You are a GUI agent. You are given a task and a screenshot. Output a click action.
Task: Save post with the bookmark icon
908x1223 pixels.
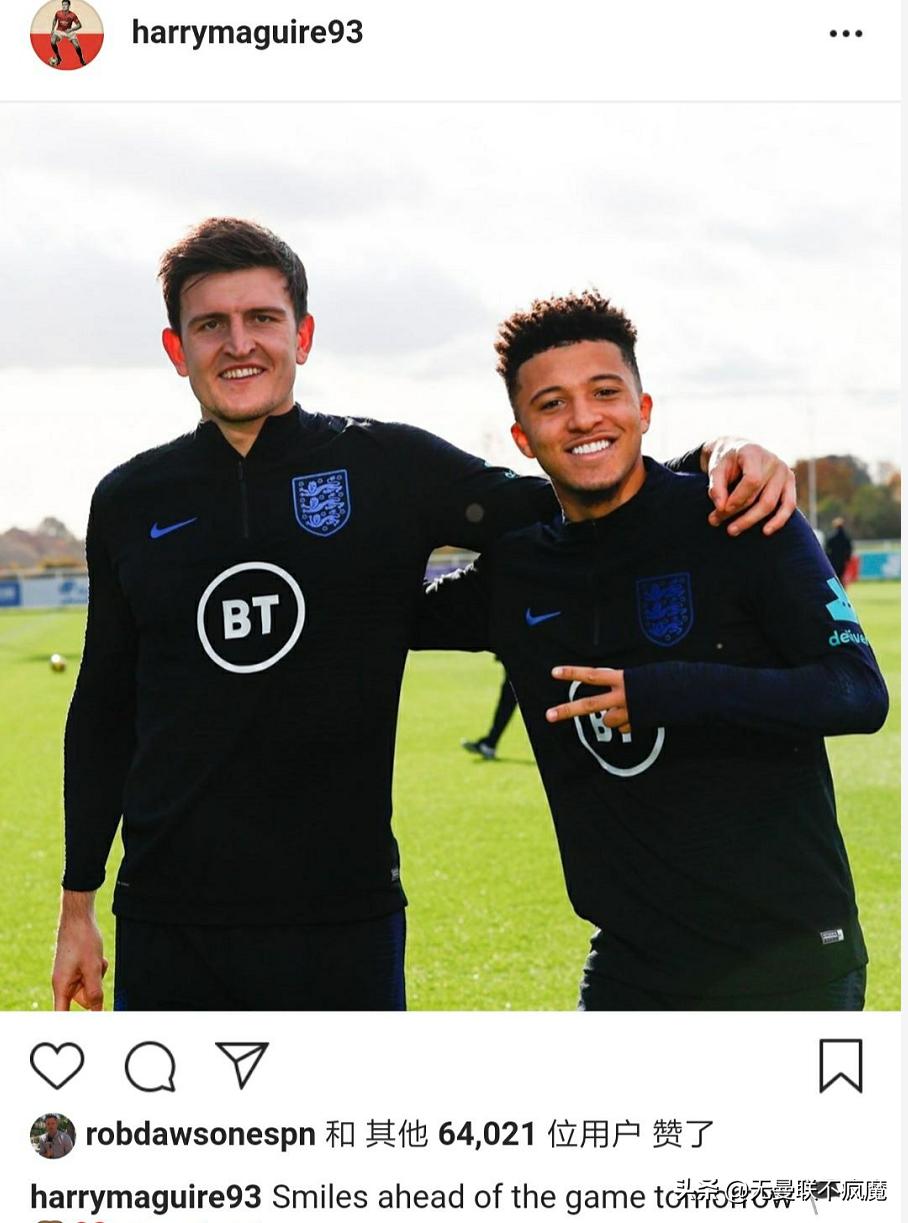click(x=840, y=1065)
